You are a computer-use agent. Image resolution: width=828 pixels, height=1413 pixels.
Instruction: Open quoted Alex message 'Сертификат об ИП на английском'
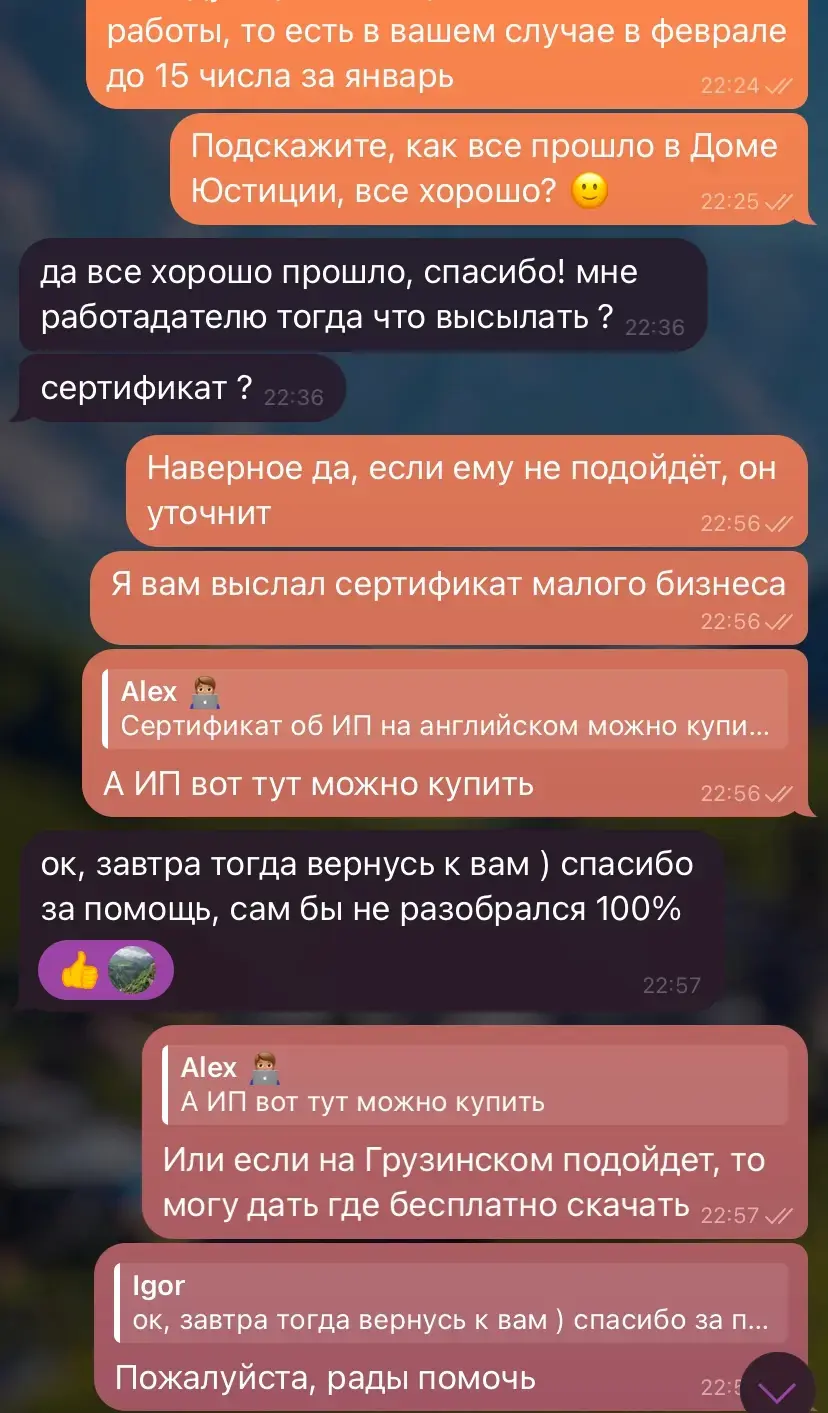[x=444, y=709]
